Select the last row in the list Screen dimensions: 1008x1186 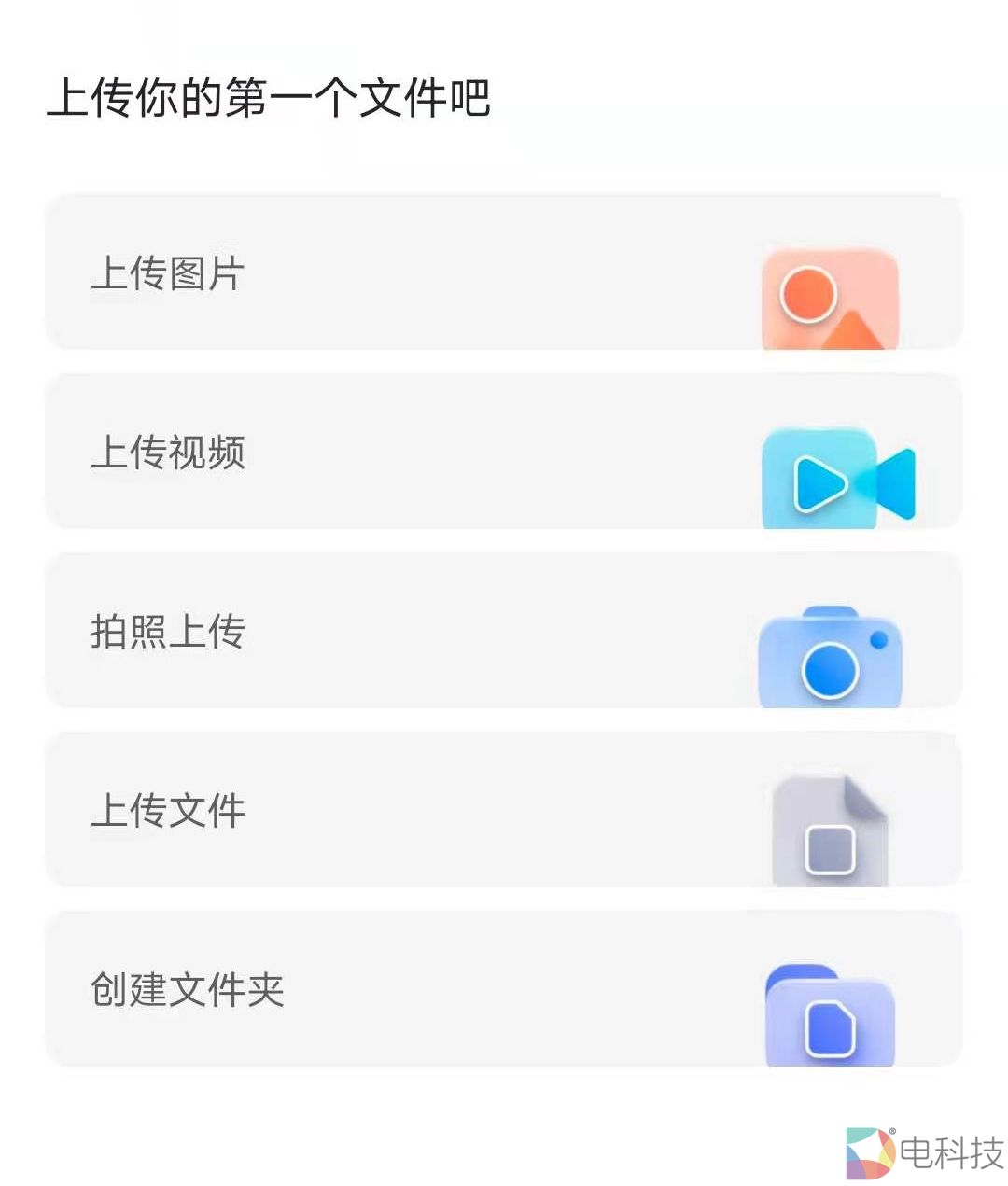(x=504, y=991)
